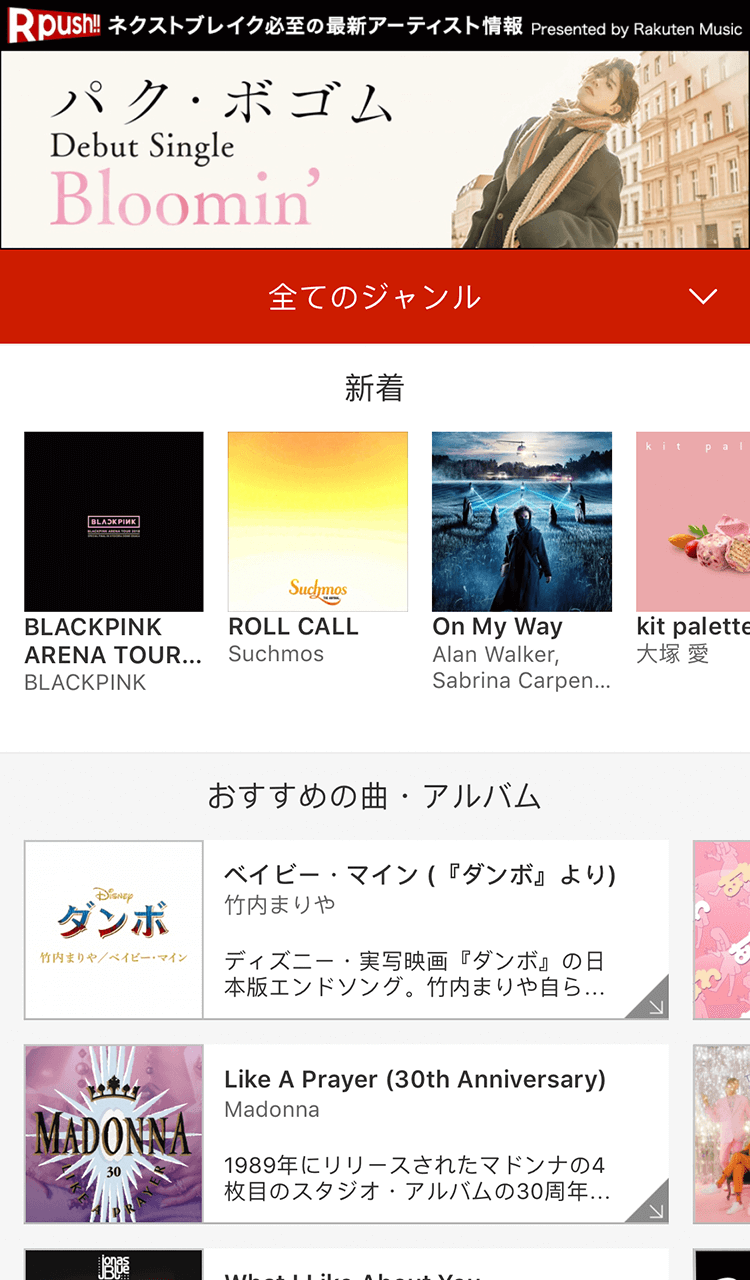Open kit palette by 大塚 愛
This screenshot has height=1280, width=750.
tap(692, 522)
